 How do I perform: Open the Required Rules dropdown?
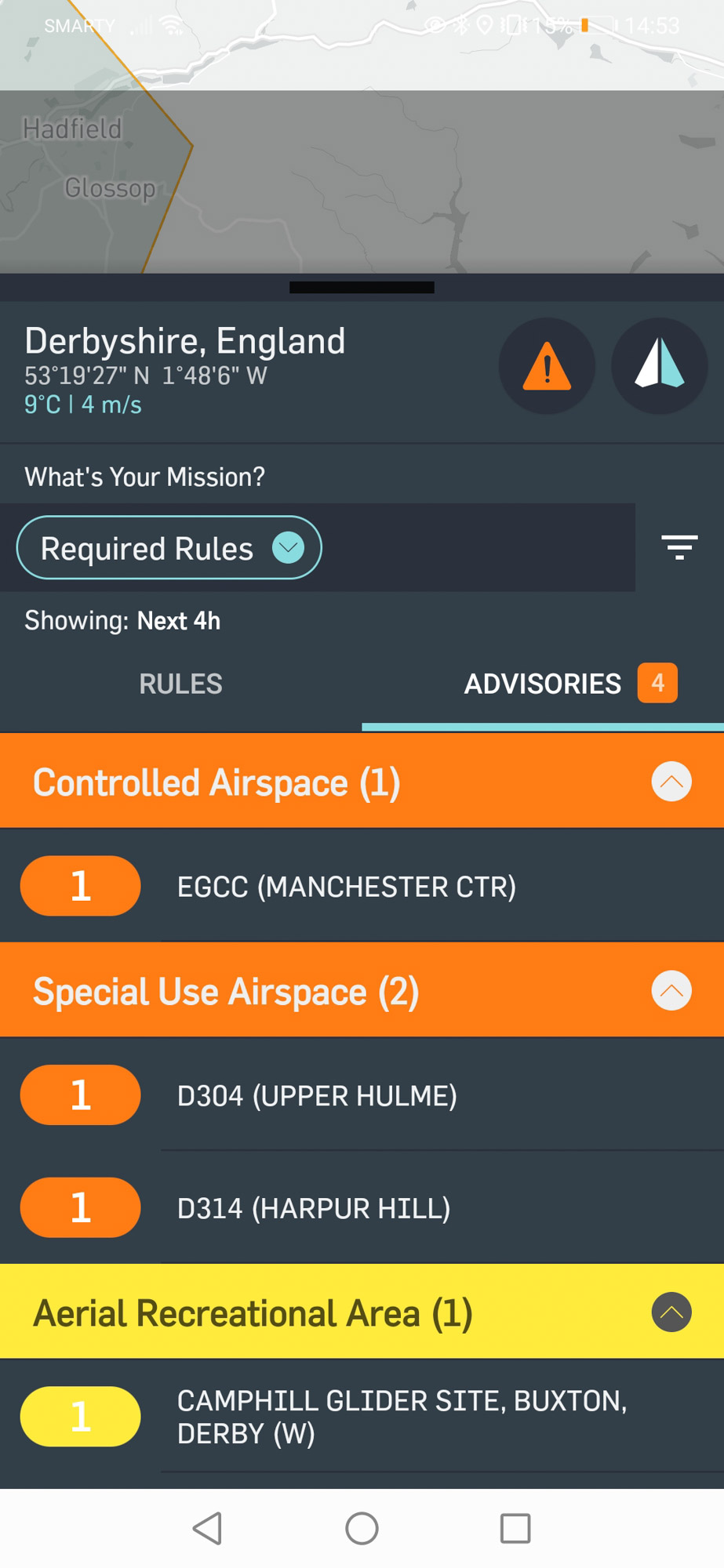[169, 548]
